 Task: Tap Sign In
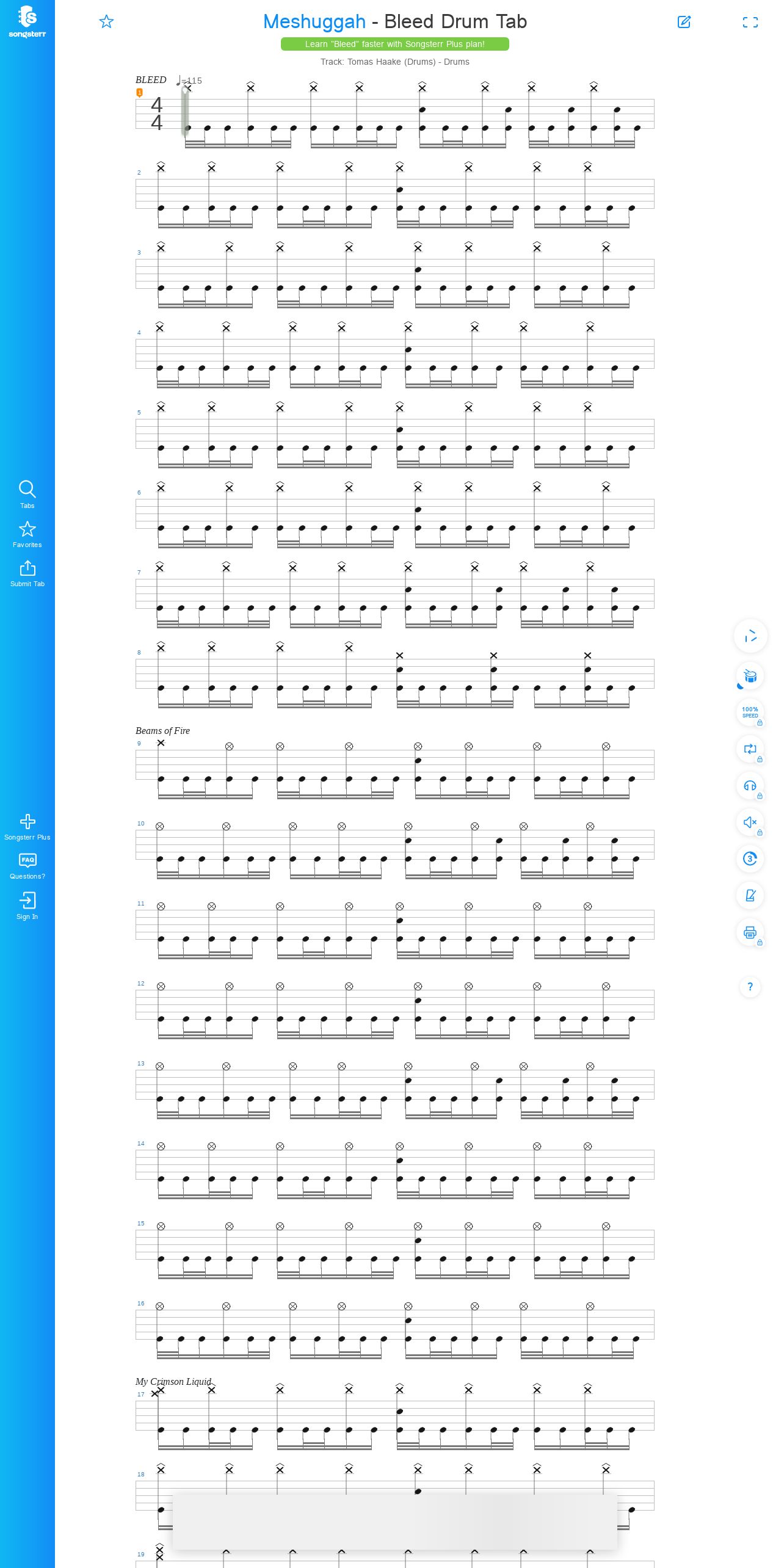coord(27,906)
